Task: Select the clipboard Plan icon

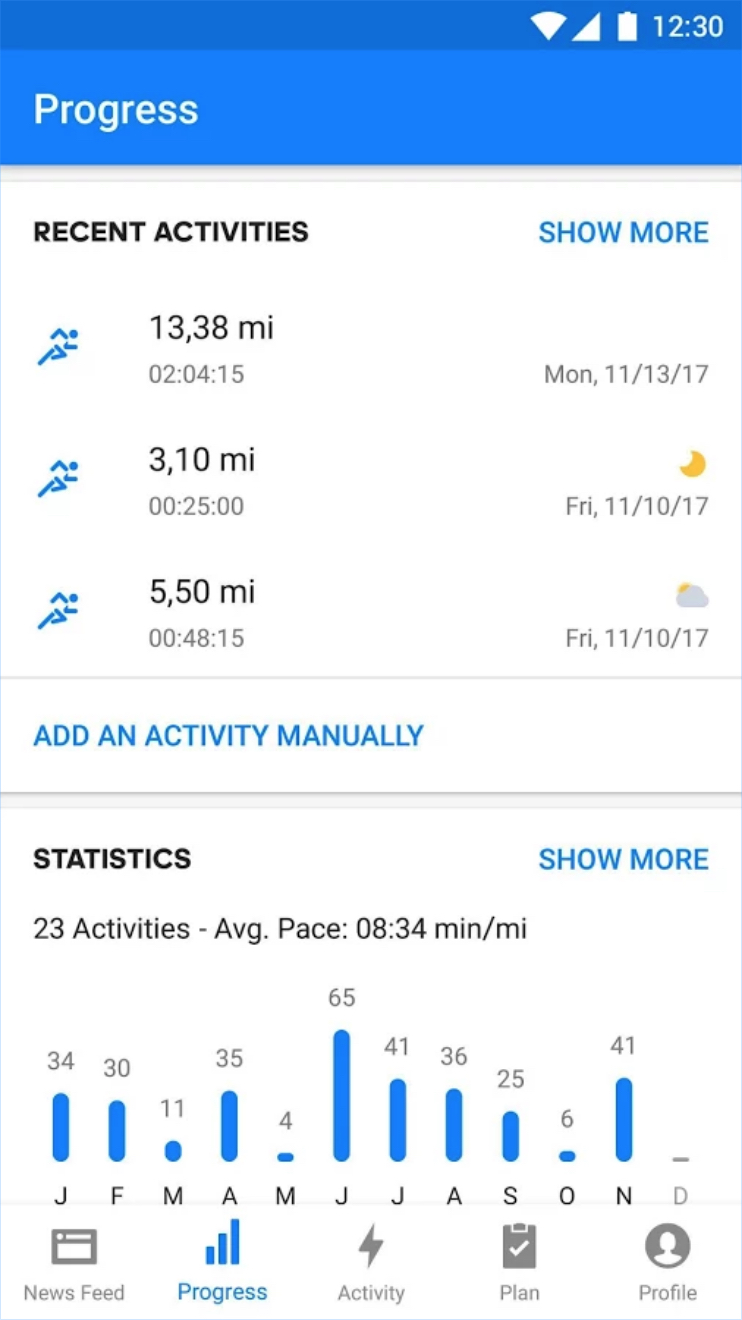Action: 519,1246
